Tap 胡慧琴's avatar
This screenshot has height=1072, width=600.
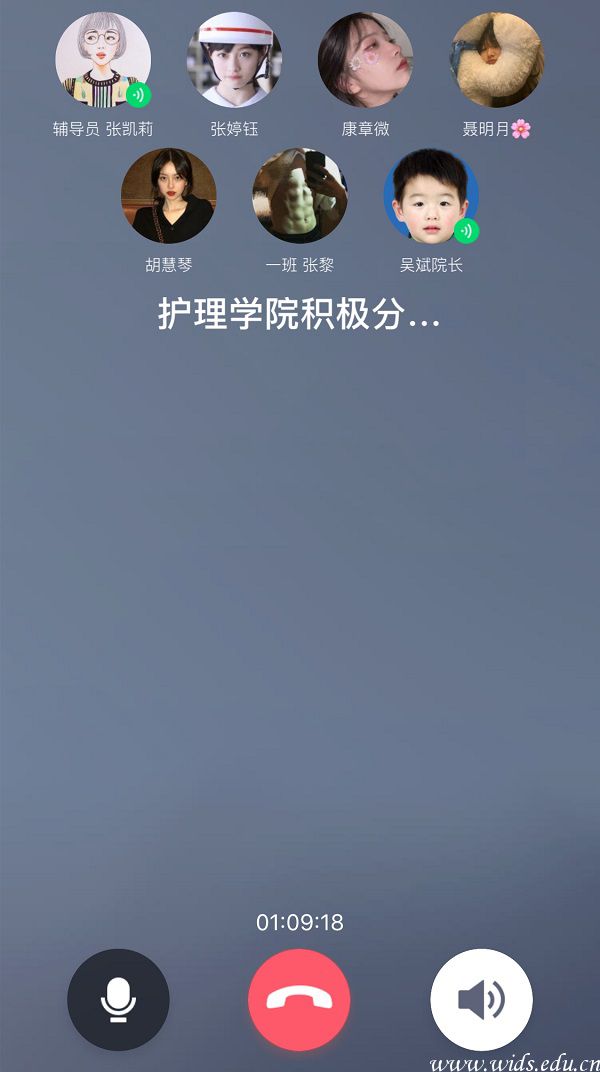pyautogui.click(x=169, y=196)
